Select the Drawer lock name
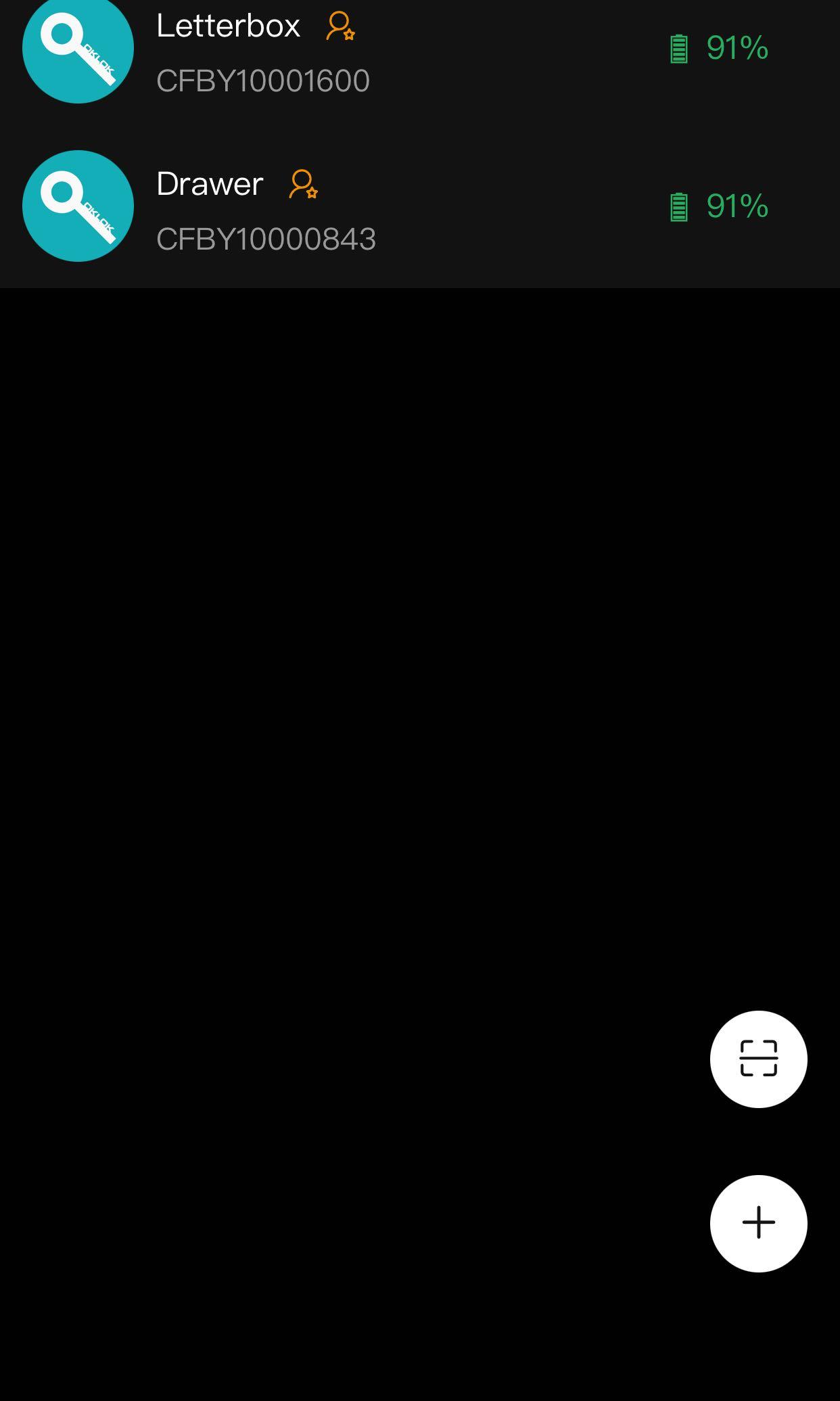The height and width of the screenshot is (1401, 840). (x=209, y=184)
